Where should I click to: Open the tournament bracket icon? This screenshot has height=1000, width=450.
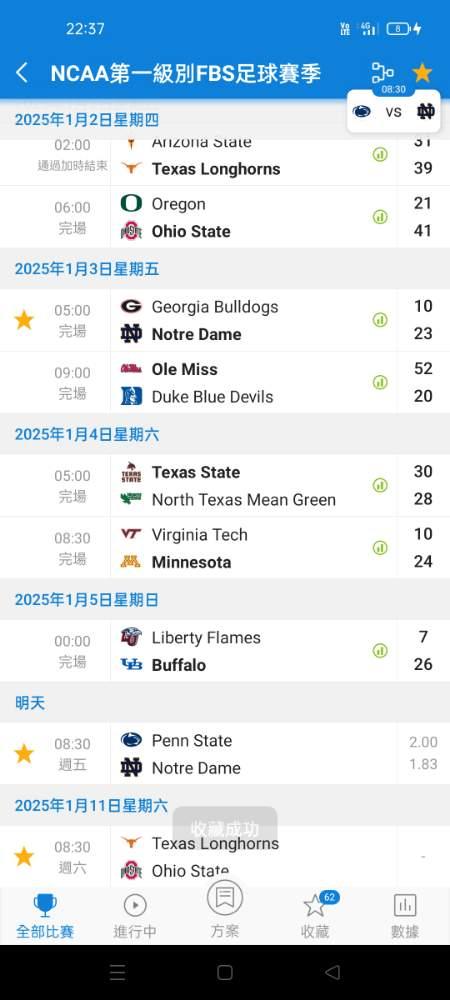tap(382, 72)
